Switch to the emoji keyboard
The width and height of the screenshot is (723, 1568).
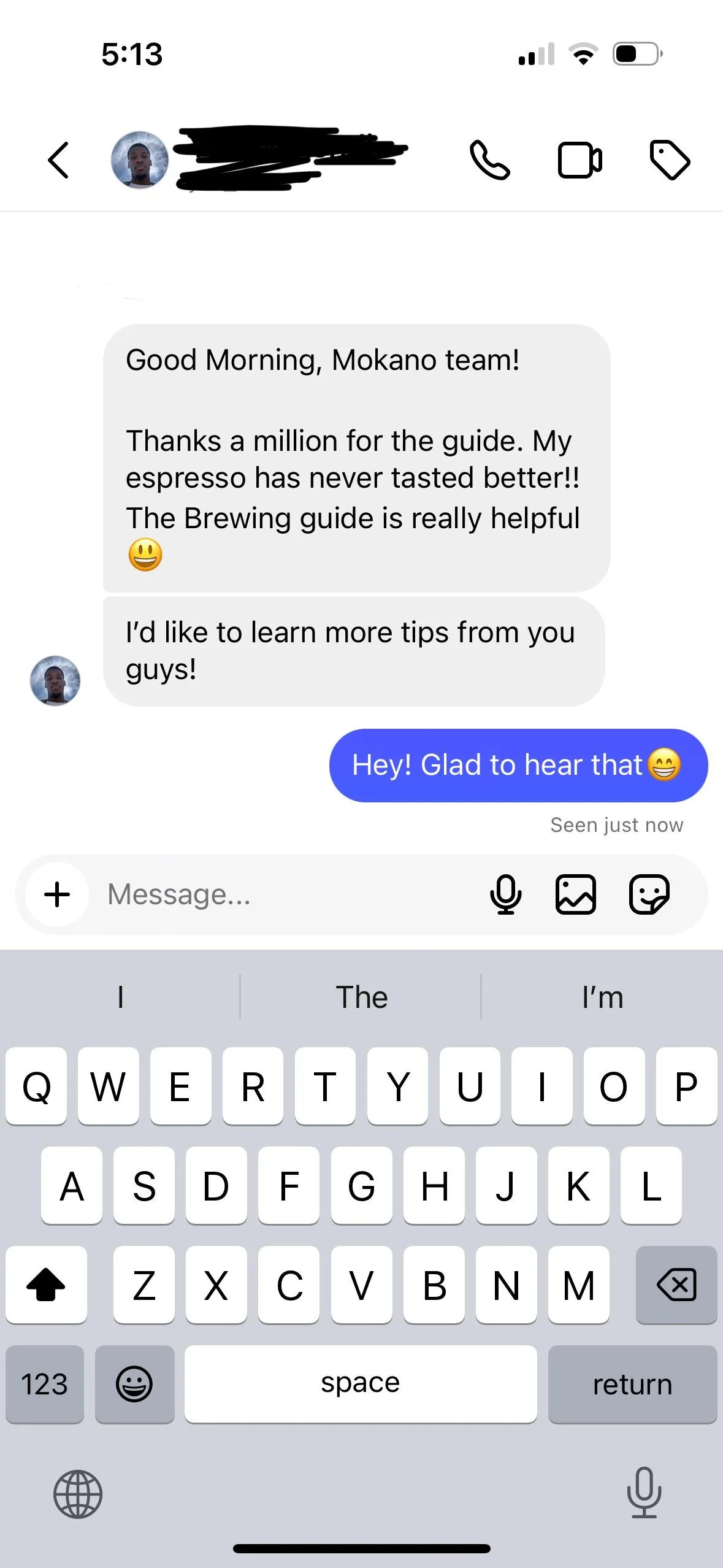134,1384
